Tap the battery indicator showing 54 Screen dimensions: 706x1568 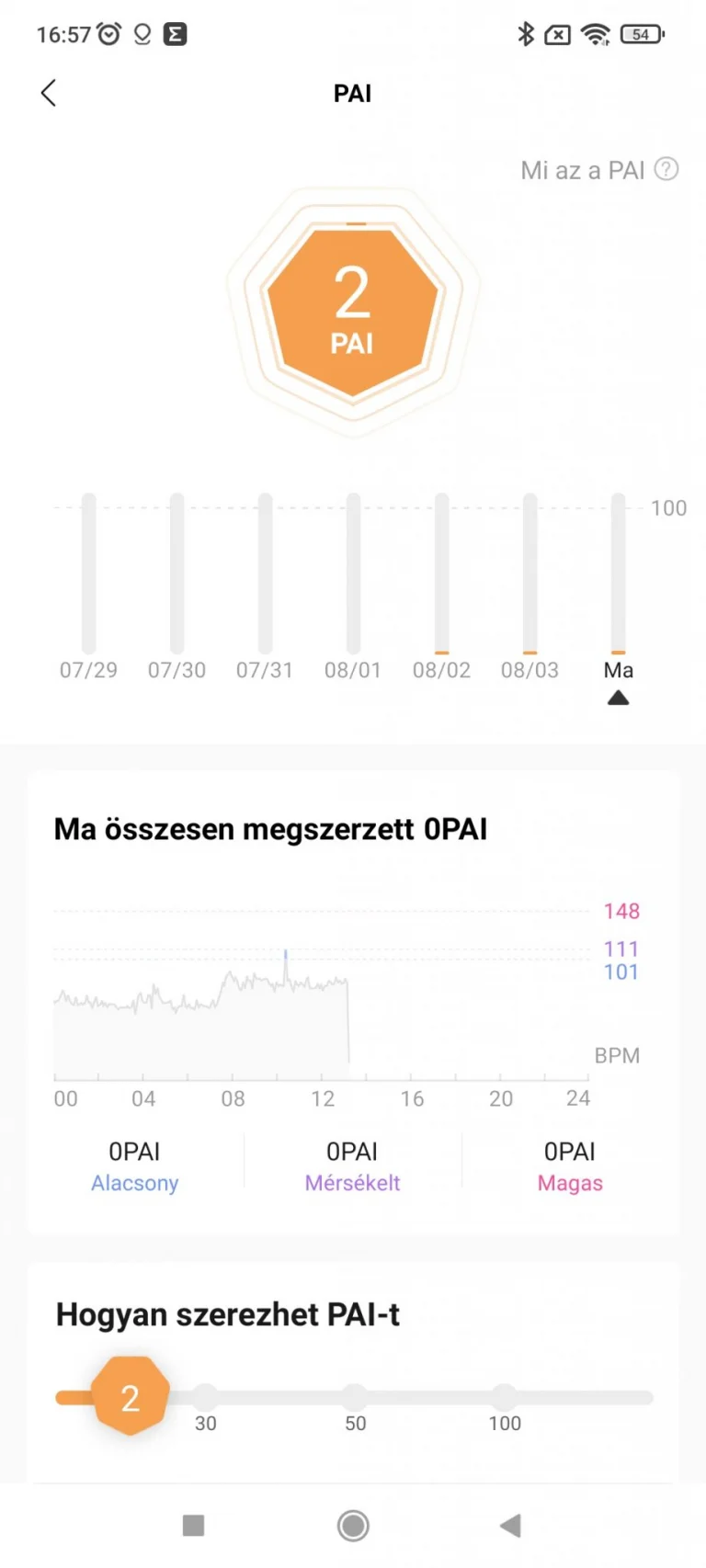tap(639, 33)
